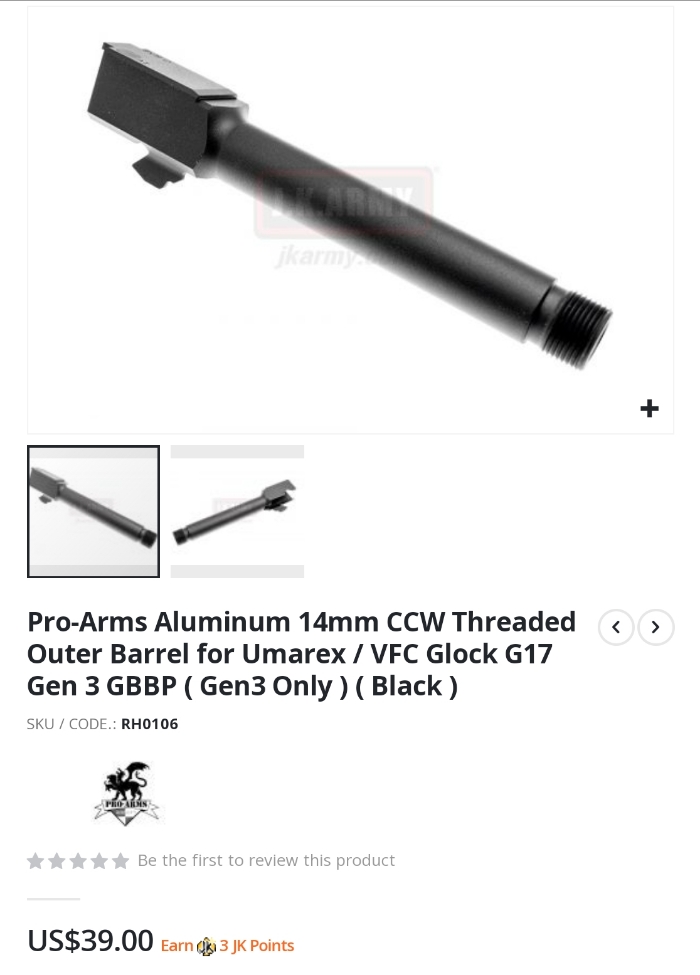
Task: Go to the next product arrow
Action: point(656,627)
